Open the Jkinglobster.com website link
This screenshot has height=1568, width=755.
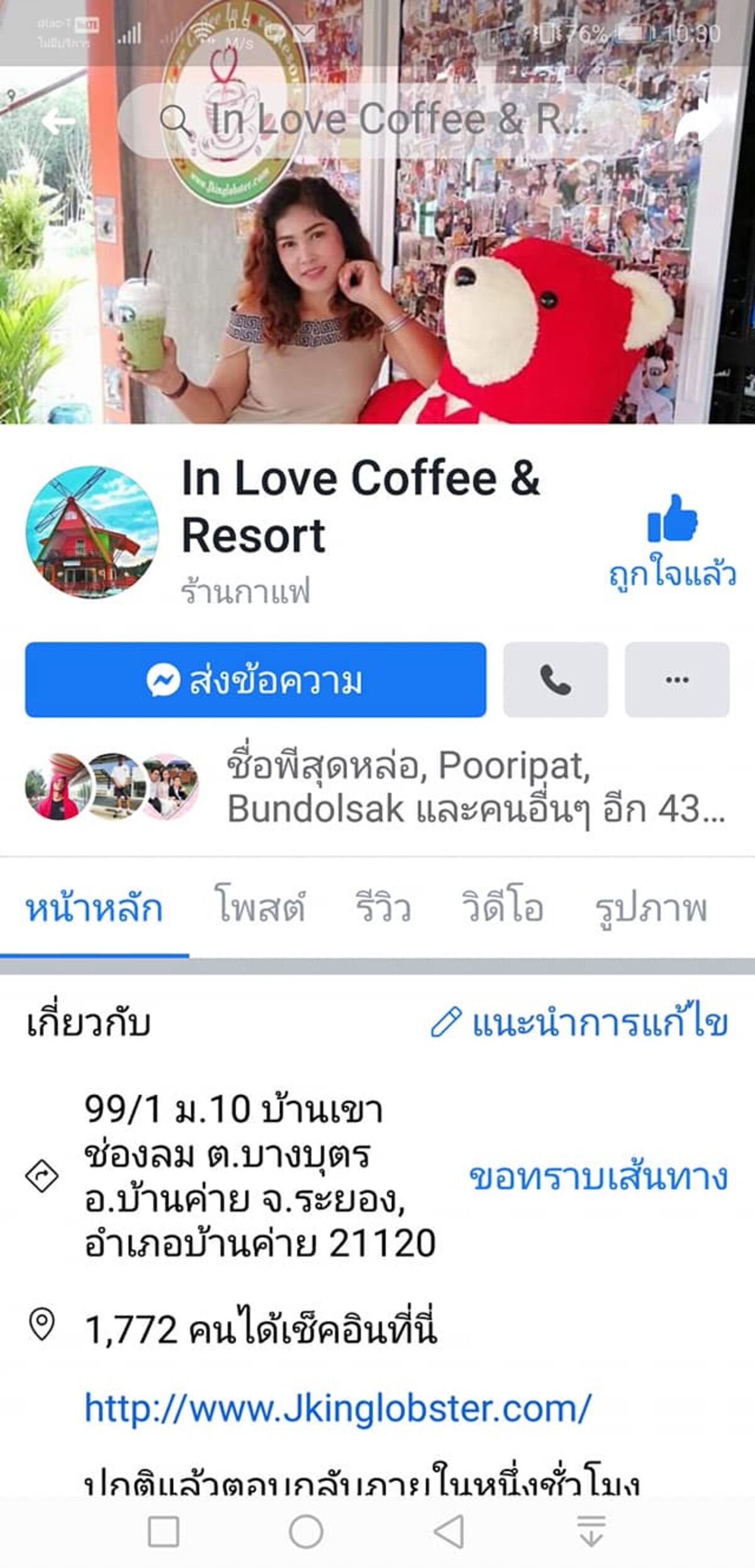338,1409
